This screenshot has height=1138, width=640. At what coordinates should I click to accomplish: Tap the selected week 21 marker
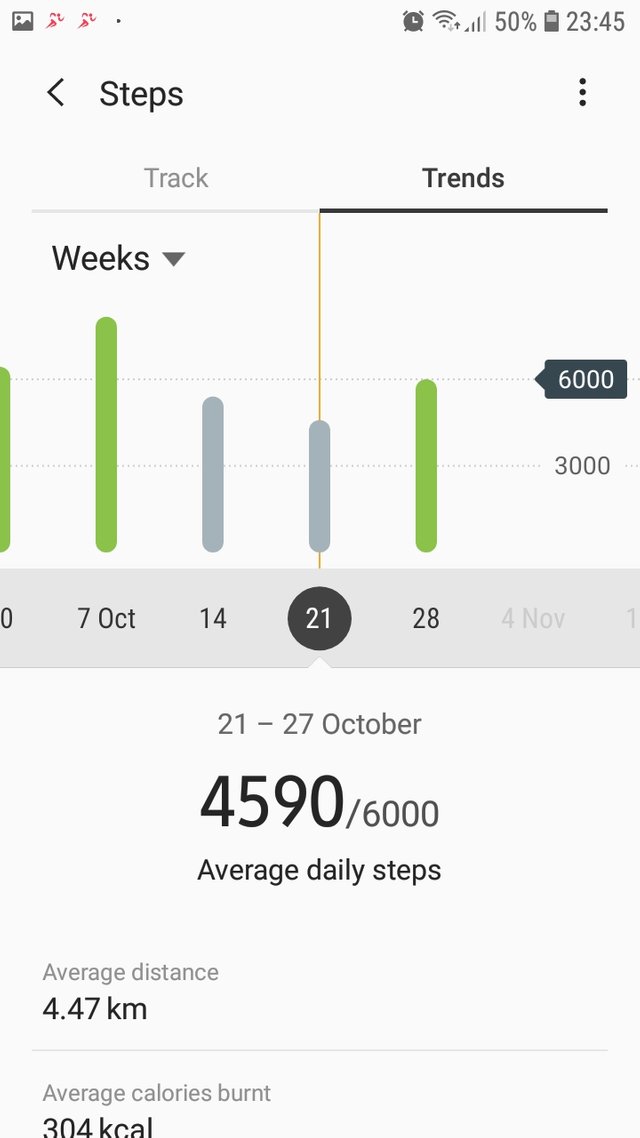319,618
